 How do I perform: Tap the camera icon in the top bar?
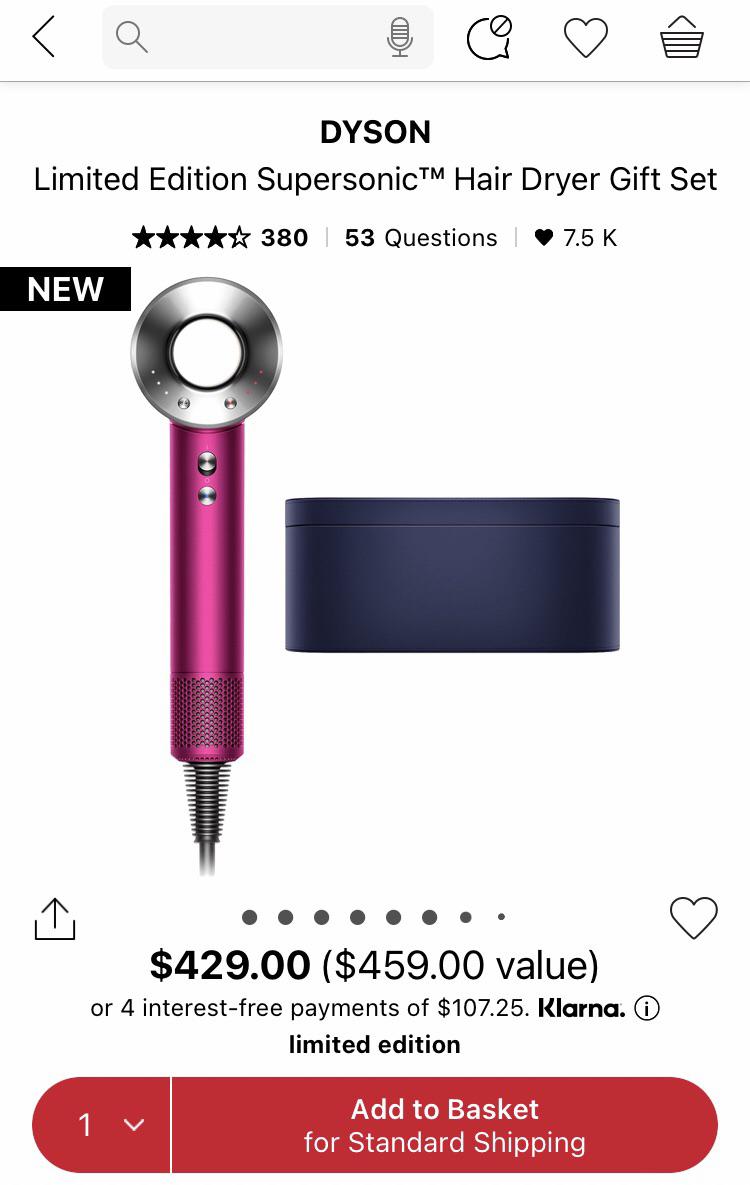point(489,37)
